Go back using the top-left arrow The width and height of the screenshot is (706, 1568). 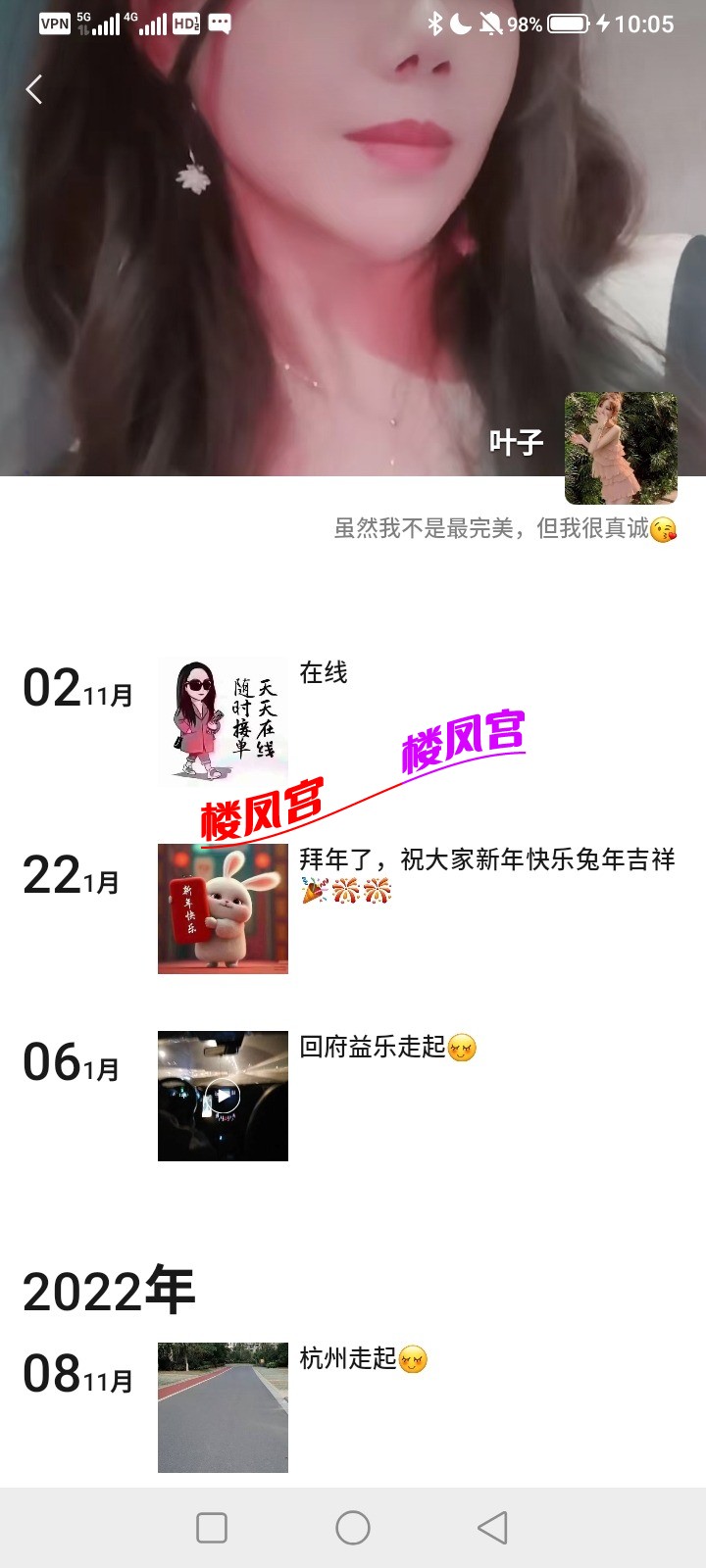click(x=34, y=90)
